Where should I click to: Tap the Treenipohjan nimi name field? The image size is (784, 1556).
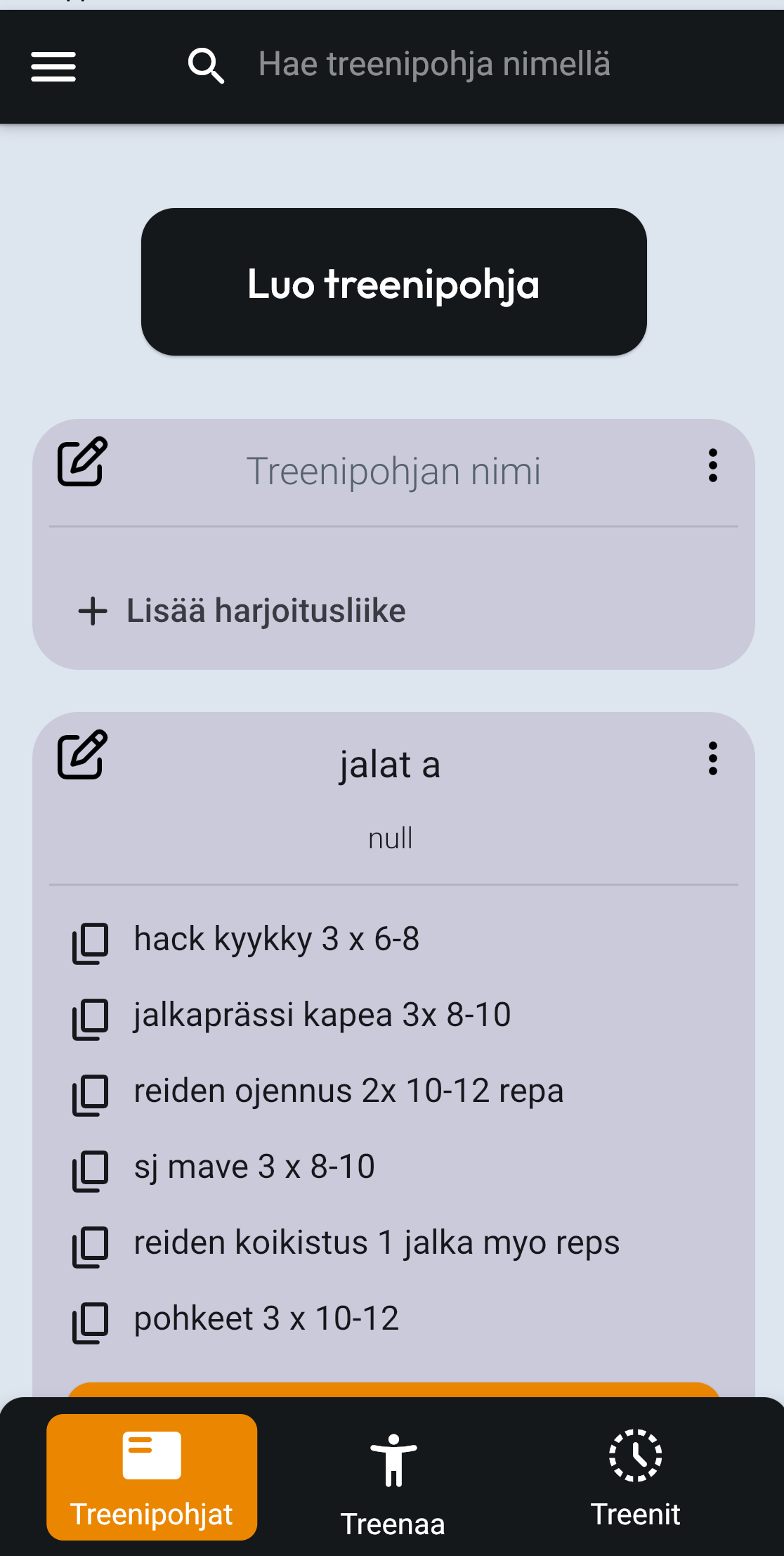pos(393,471)
